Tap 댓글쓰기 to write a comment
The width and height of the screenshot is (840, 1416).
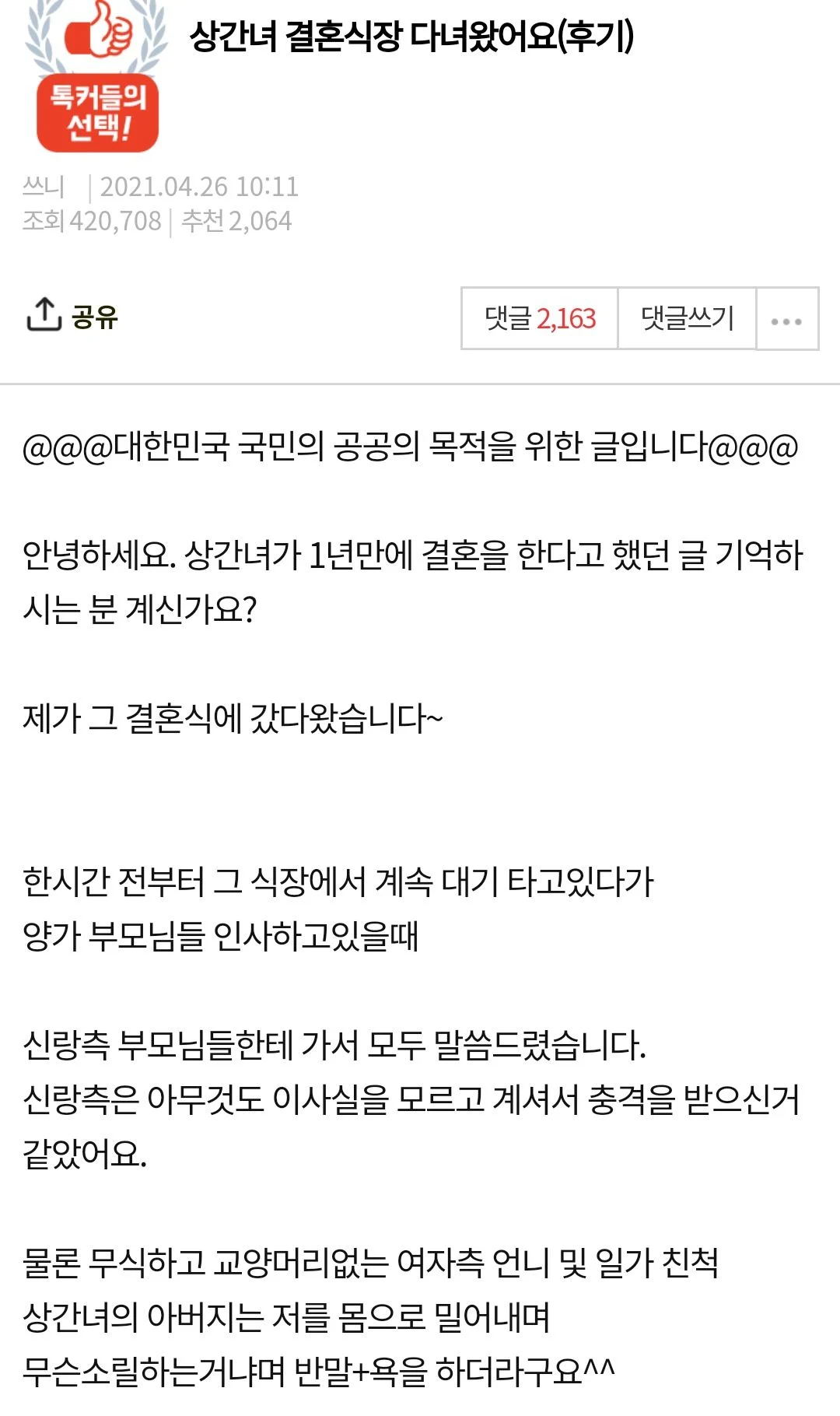click(x=687, y=318)
